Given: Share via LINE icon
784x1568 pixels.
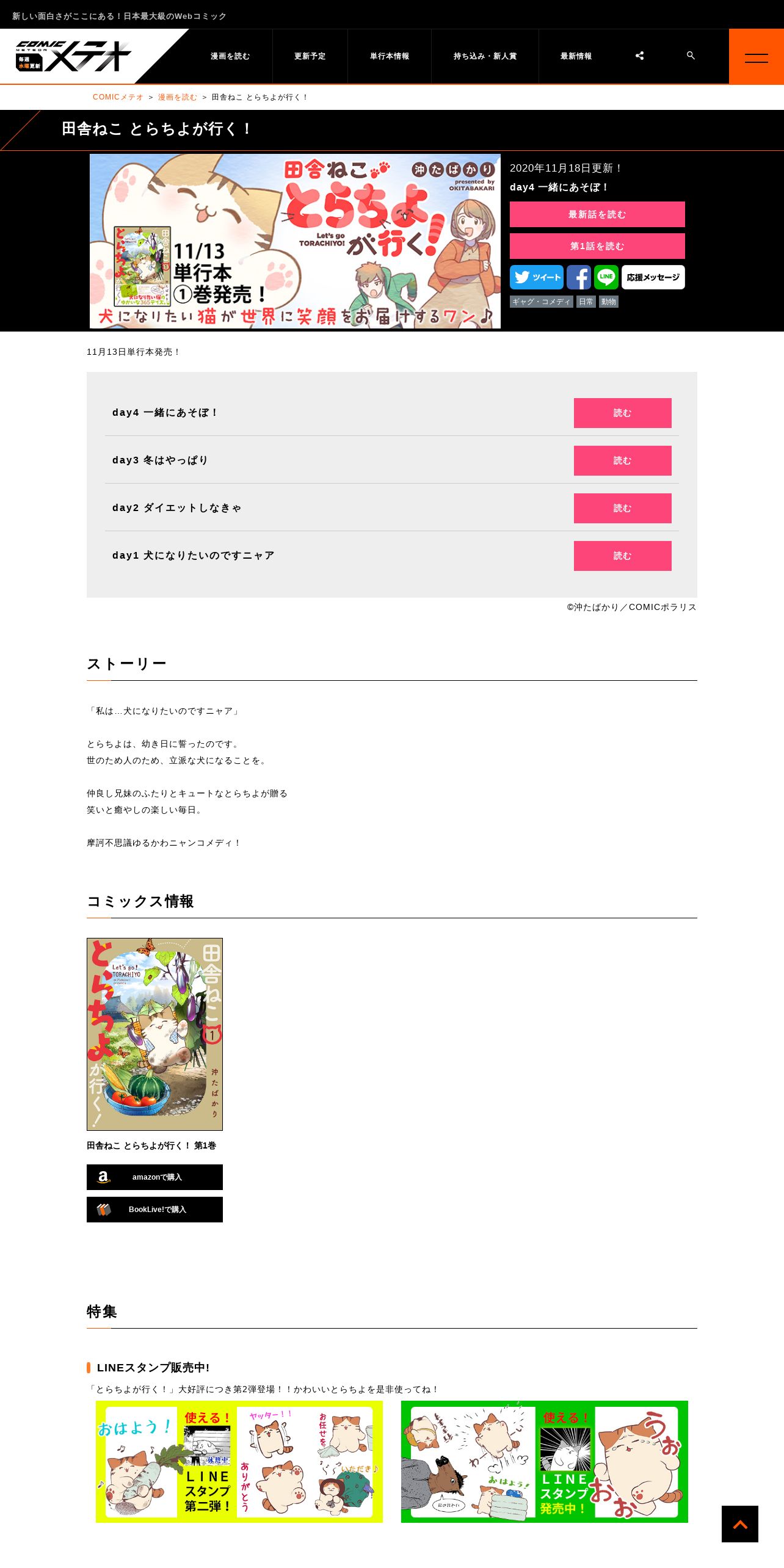Looking at the screenshot, I should (x=606, y=277).
